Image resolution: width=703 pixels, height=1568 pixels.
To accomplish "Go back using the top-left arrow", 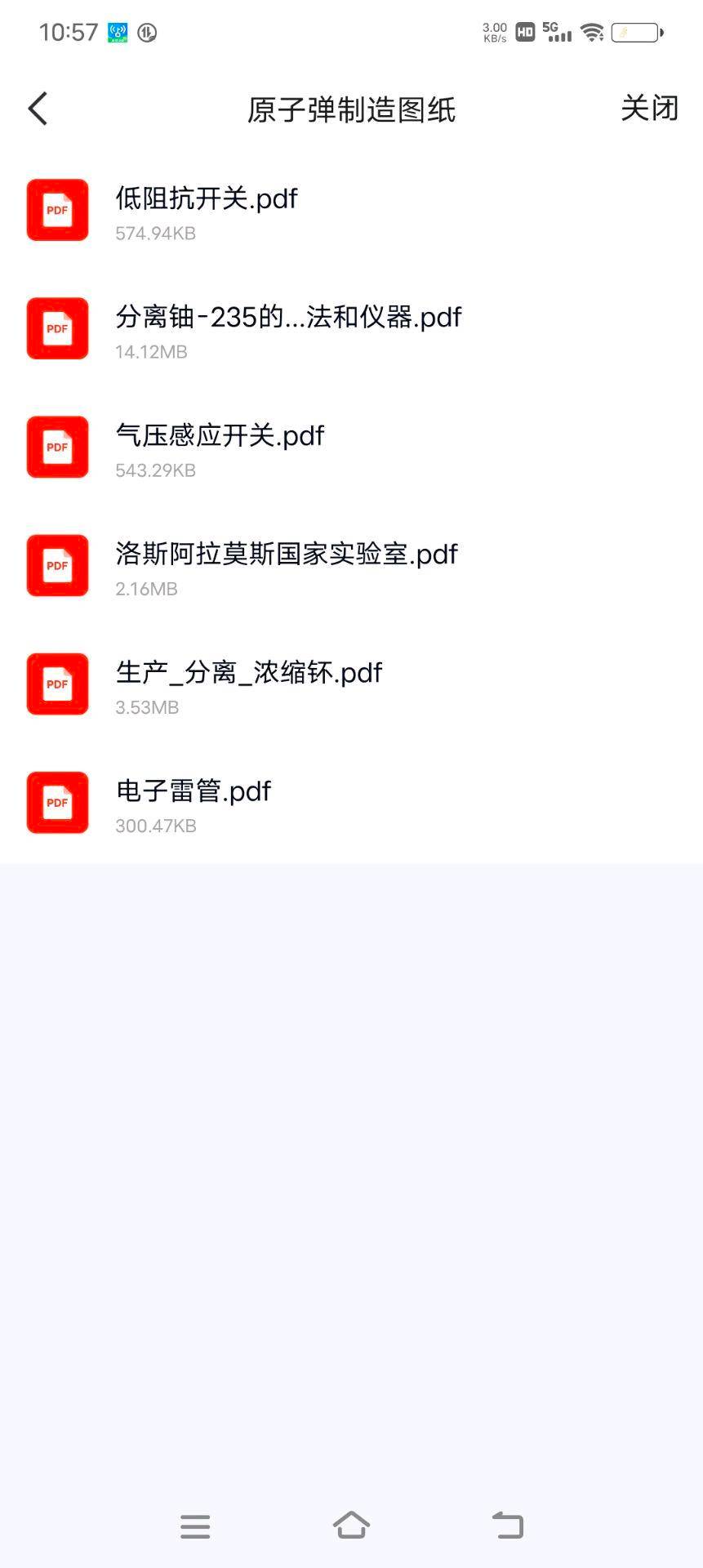I will (38, 109).
